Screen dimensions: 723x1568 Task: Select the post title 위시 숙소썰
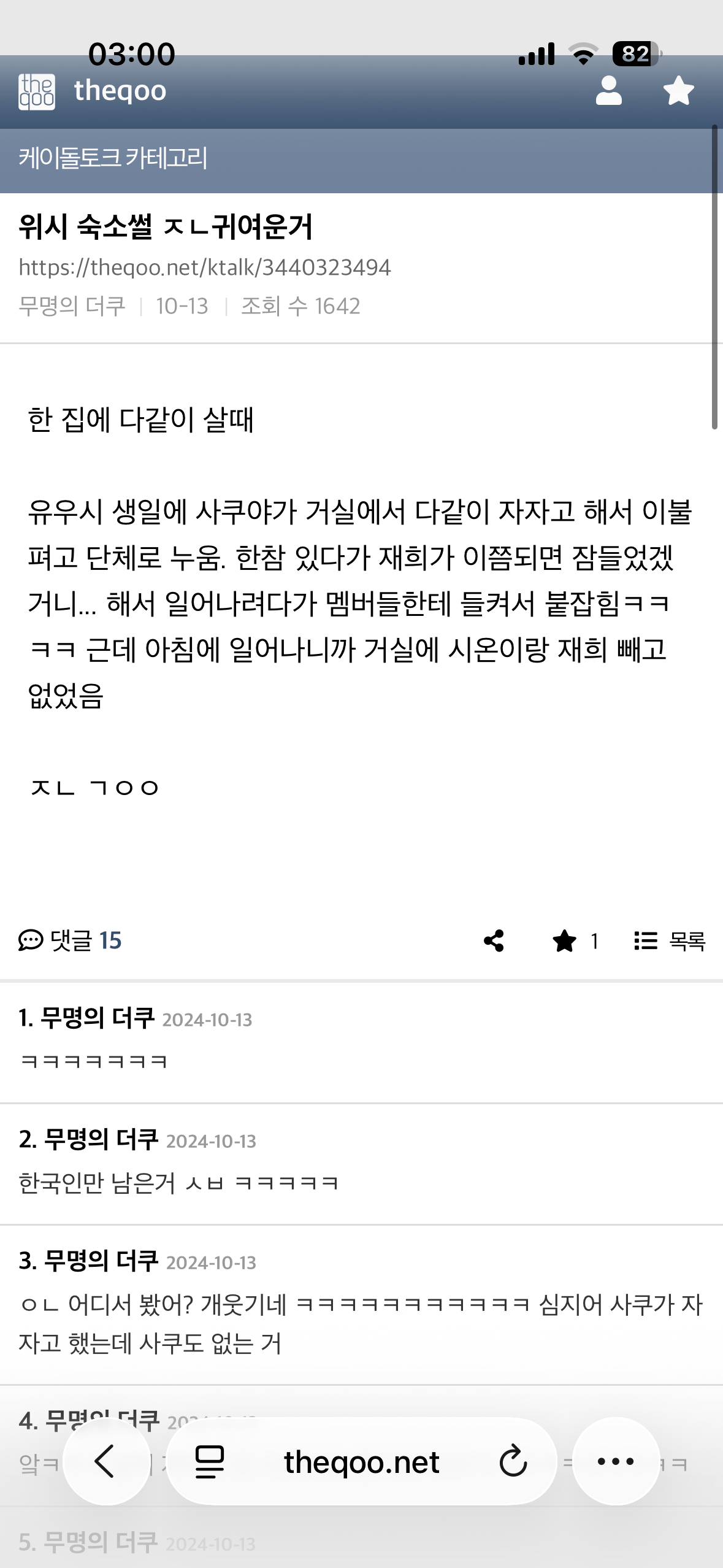166,227
